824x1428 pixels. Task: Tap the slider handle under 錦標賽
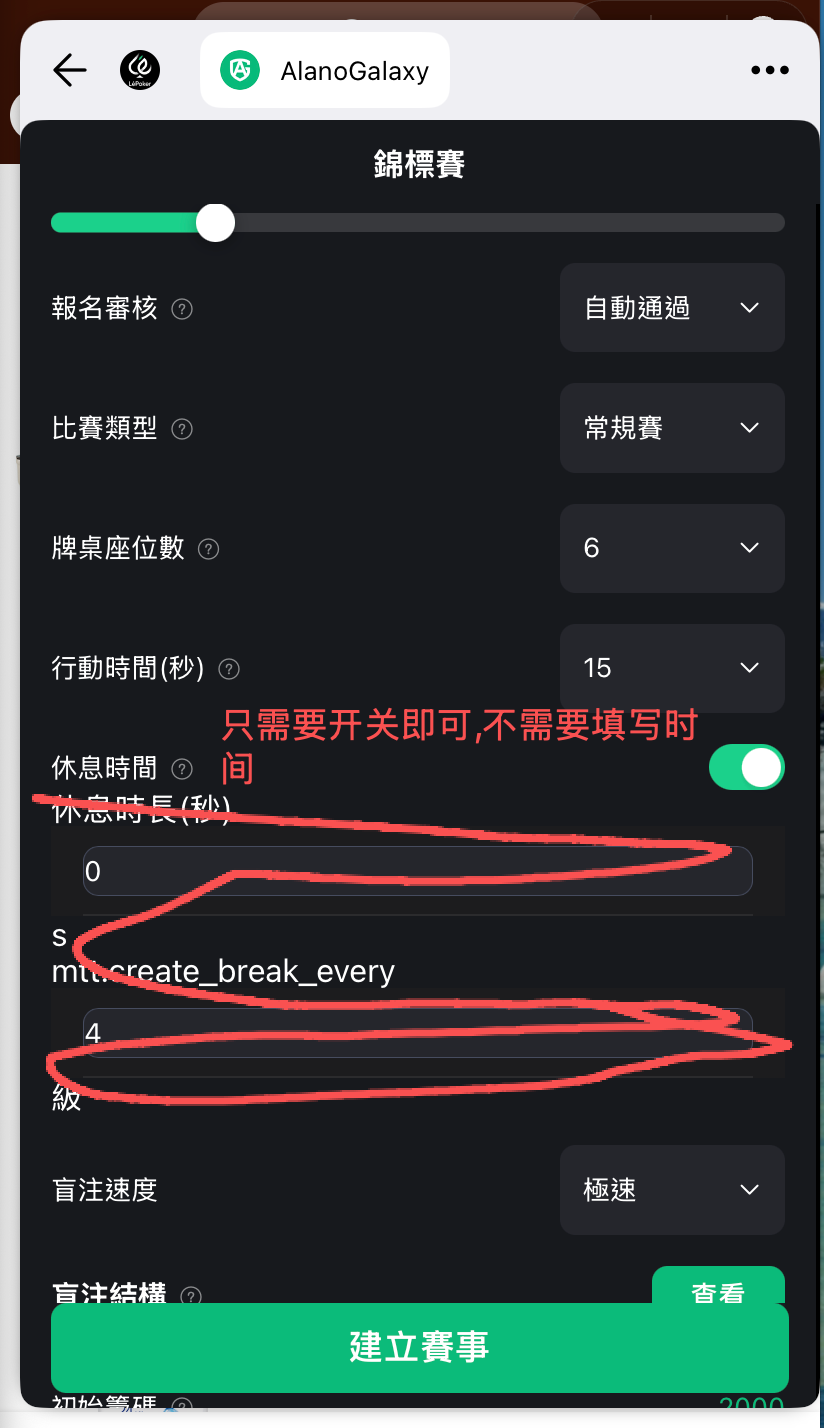coord(215,222)
